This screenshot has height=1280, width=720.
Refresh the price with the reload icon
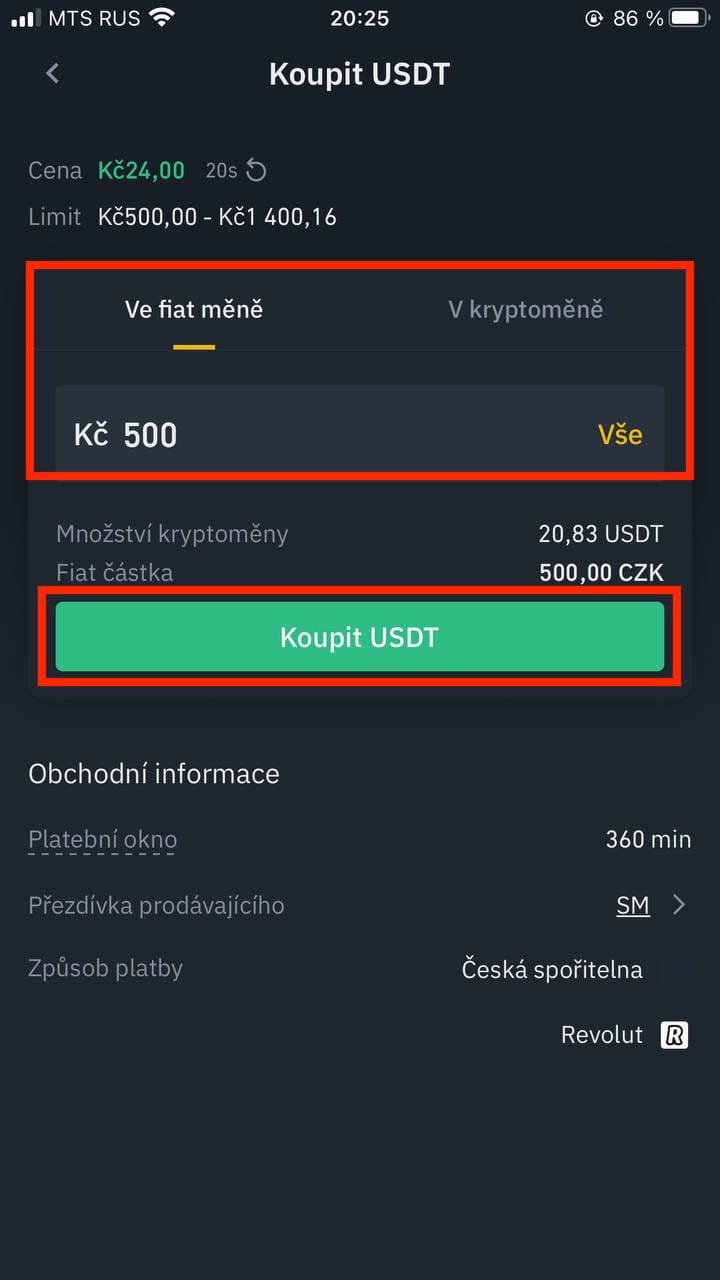257,171
